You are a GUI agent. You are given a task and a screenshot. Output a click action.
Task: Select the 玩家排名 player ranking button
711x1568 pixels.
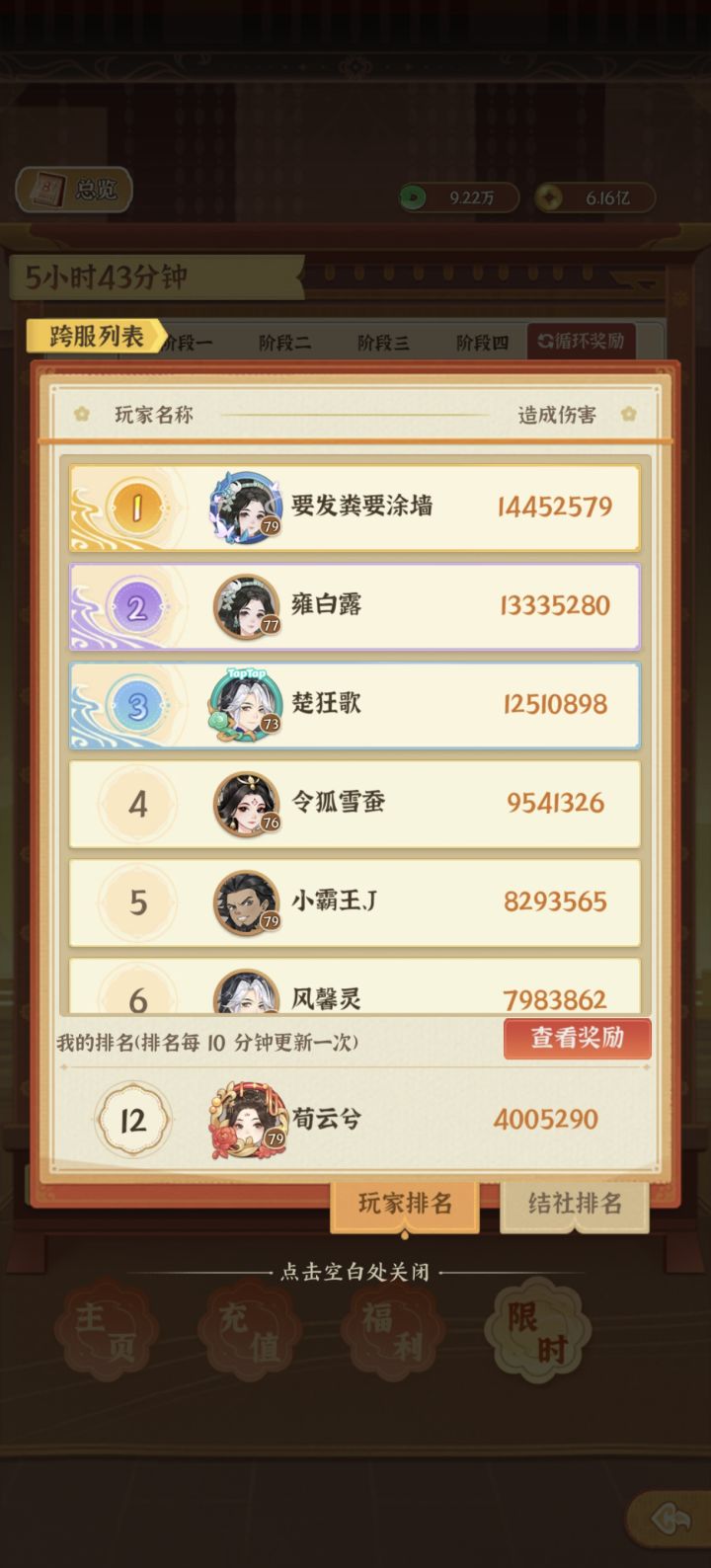click(405, 1204)
